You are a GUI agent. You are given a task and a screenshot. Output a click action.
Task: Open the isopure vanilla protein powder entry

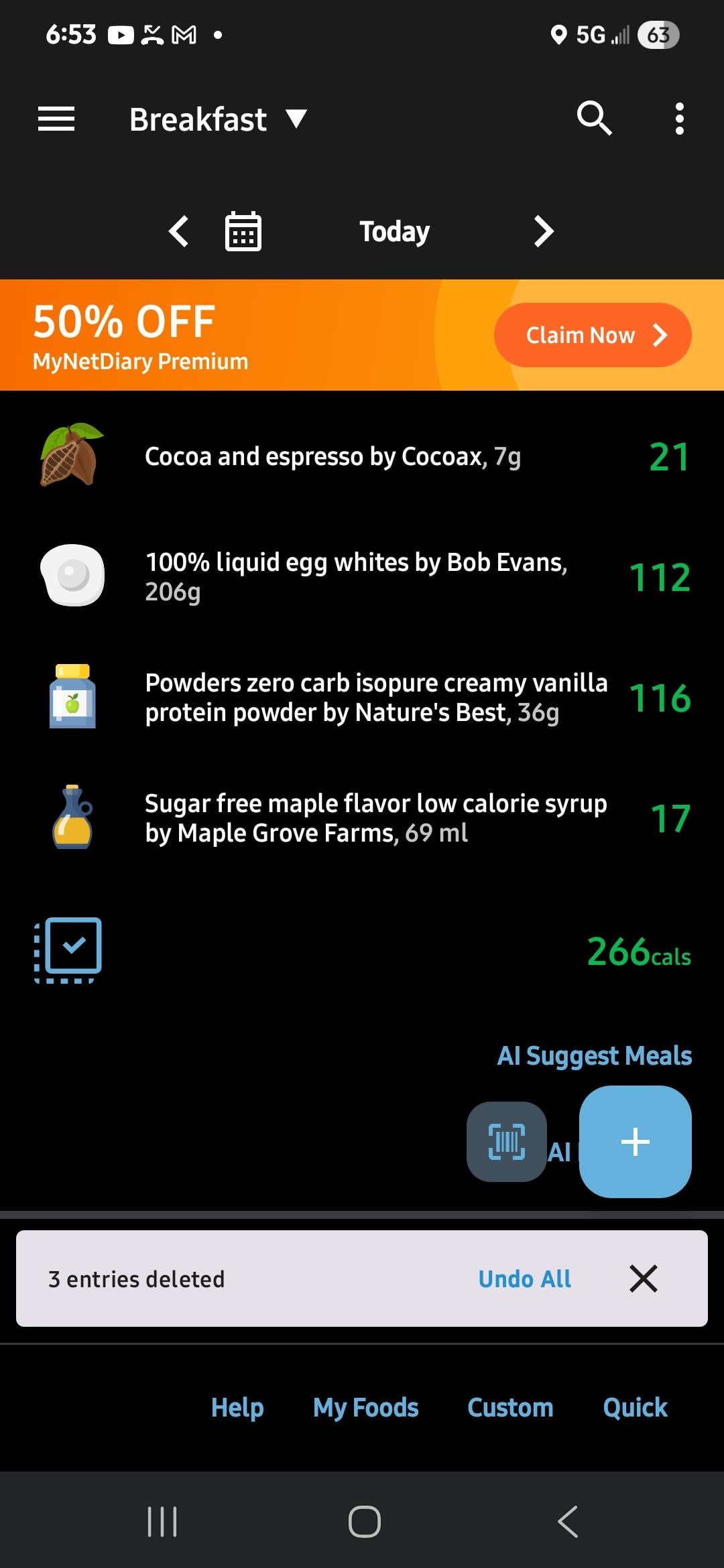[x=375, y=698]
